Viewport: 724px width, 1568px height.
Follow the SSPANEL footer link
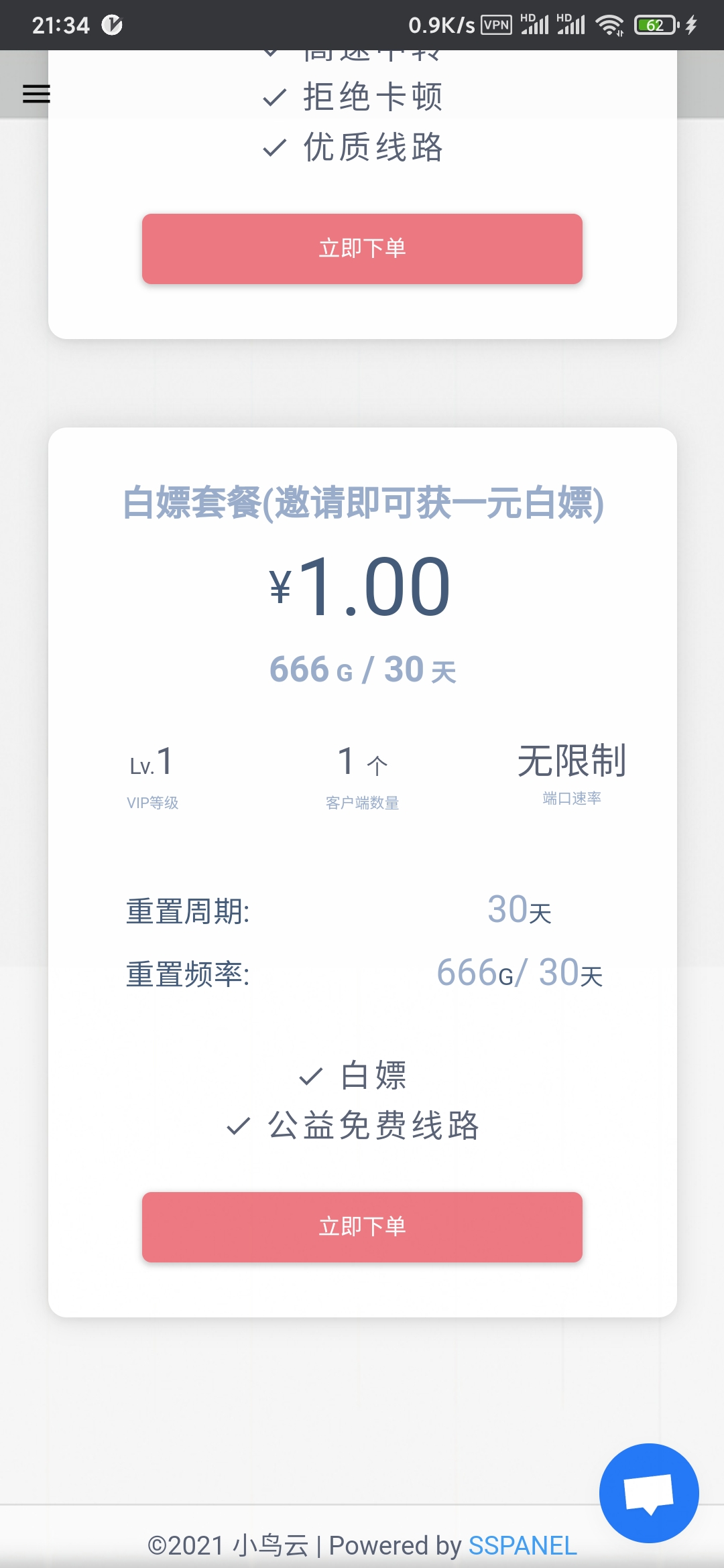click(522, 1546)
